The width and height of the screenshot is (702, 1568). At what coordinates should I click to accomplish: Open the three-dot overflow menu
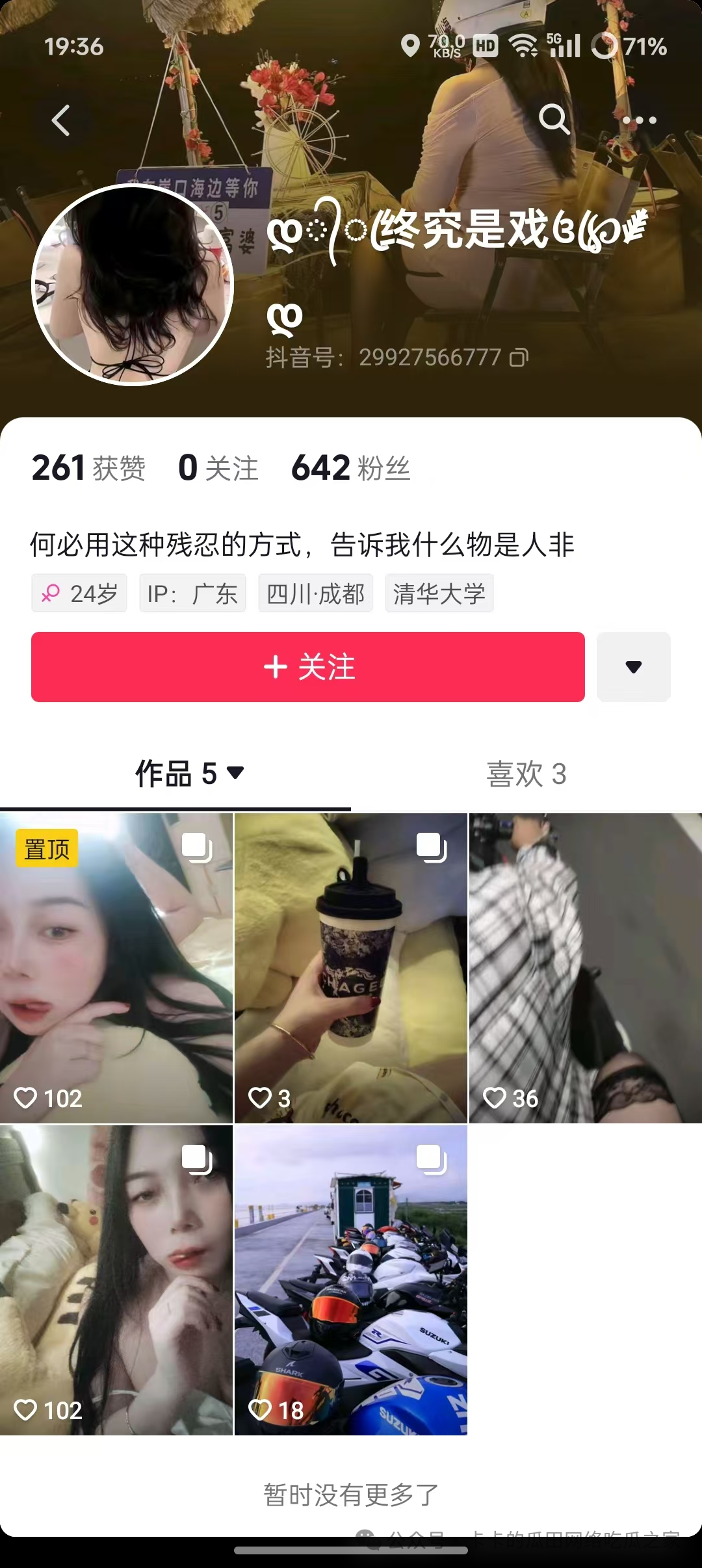pyautogui.click(x=639, y=120)
